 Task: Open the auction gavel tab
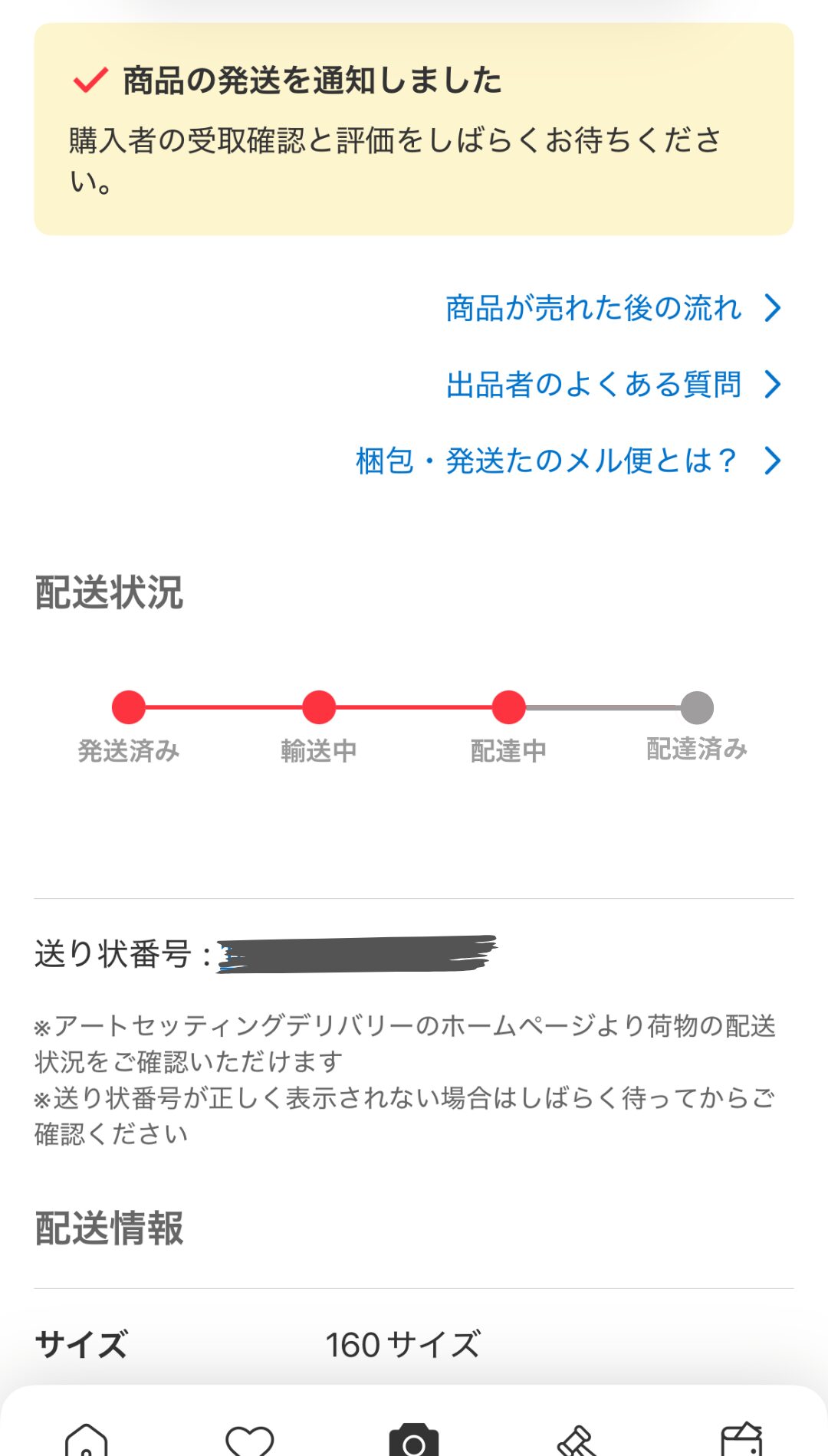point(577,1439)
